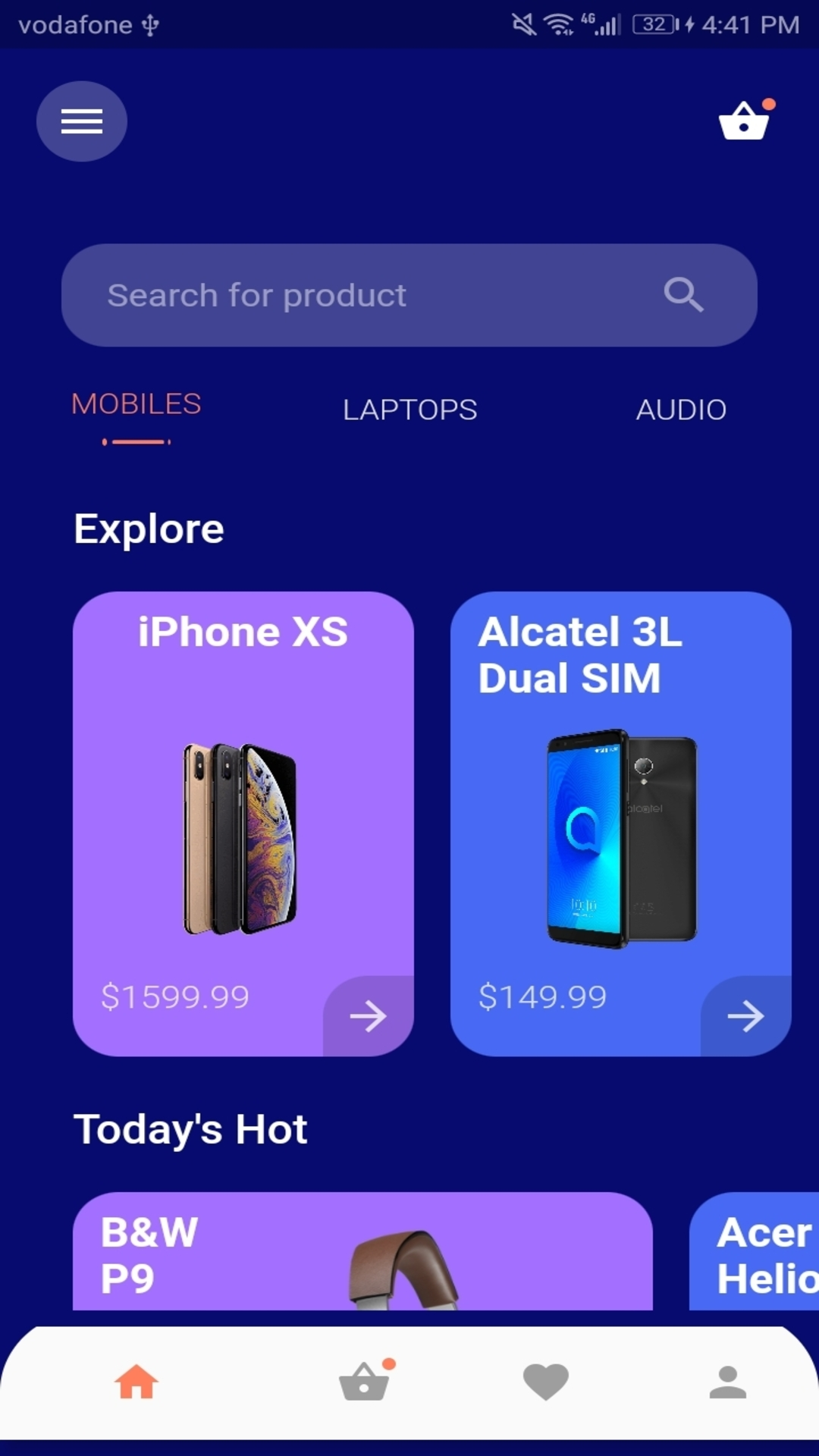
Task: Open the favorites heart tab
Action: point(546,1382)
